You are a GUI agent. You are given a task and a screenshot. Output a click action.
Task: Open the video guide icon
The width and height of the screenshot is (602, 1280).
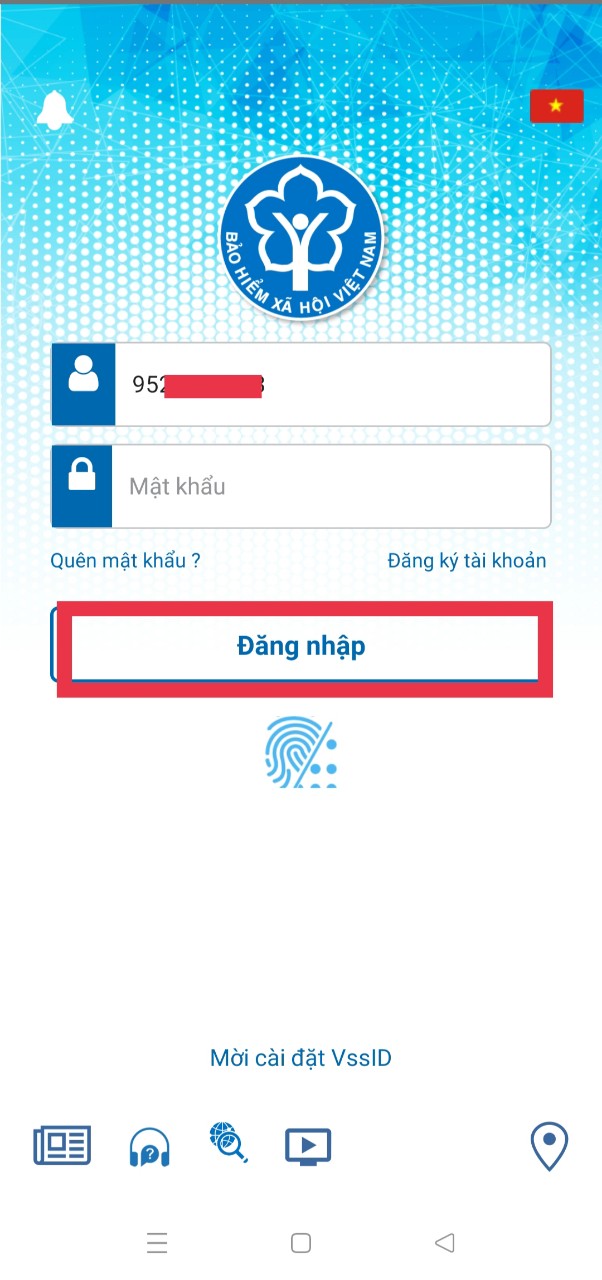(x=308, y=1146)
